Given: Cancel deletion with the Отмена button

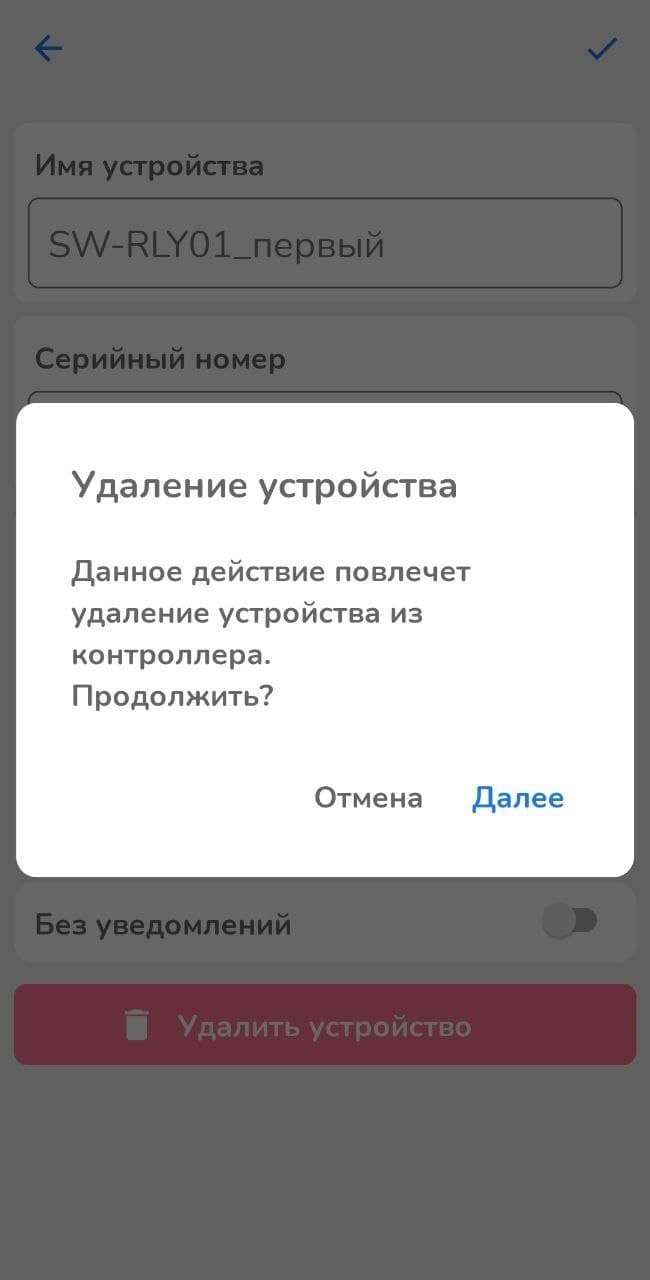Looking at the screenshot, I should coord(368,798).
